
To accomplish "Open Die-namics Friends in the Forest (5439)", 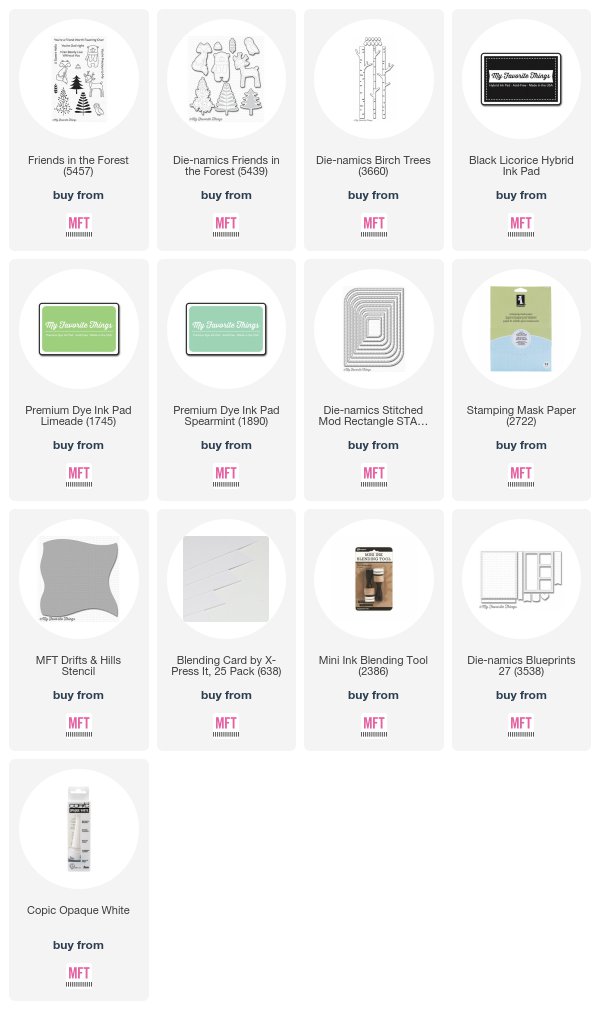I will pos(226,166).
